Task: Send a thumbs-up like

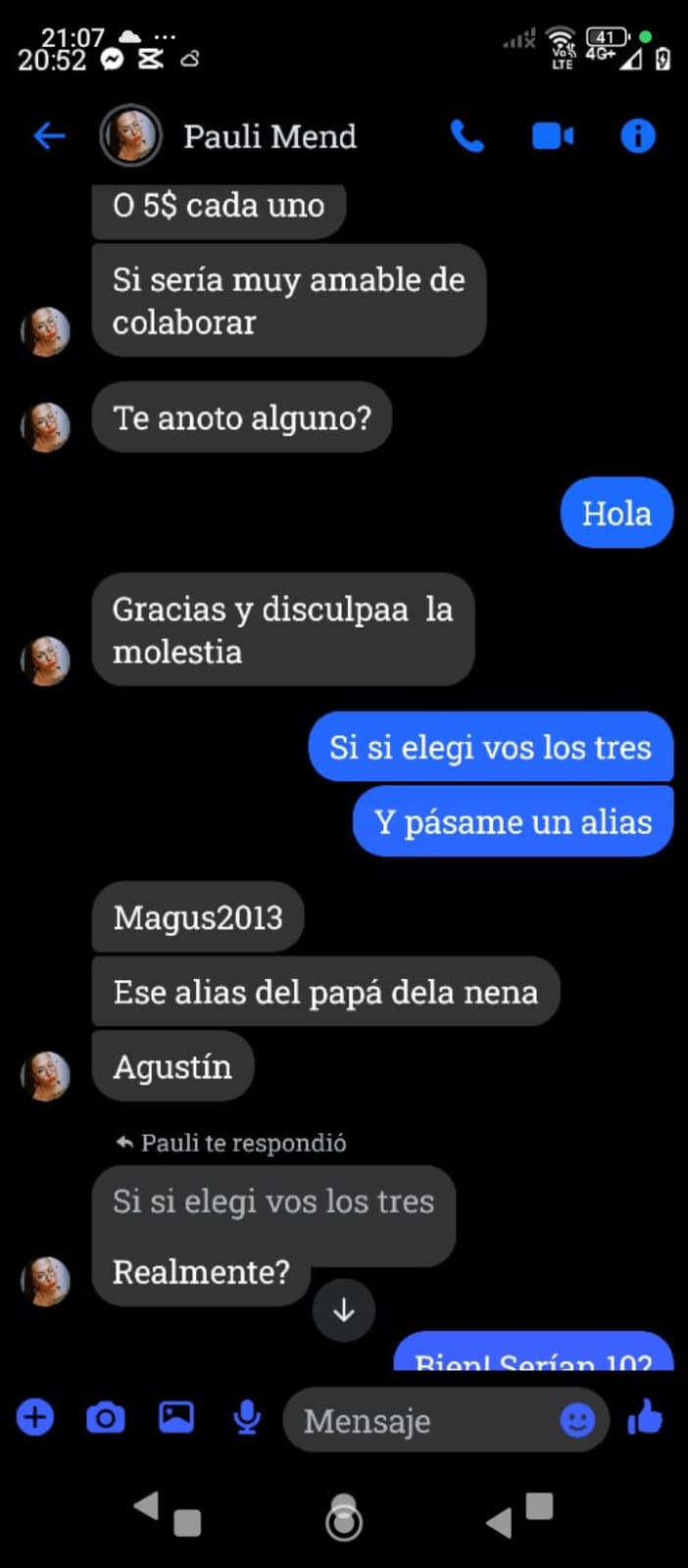Action: click(646, 1417)
